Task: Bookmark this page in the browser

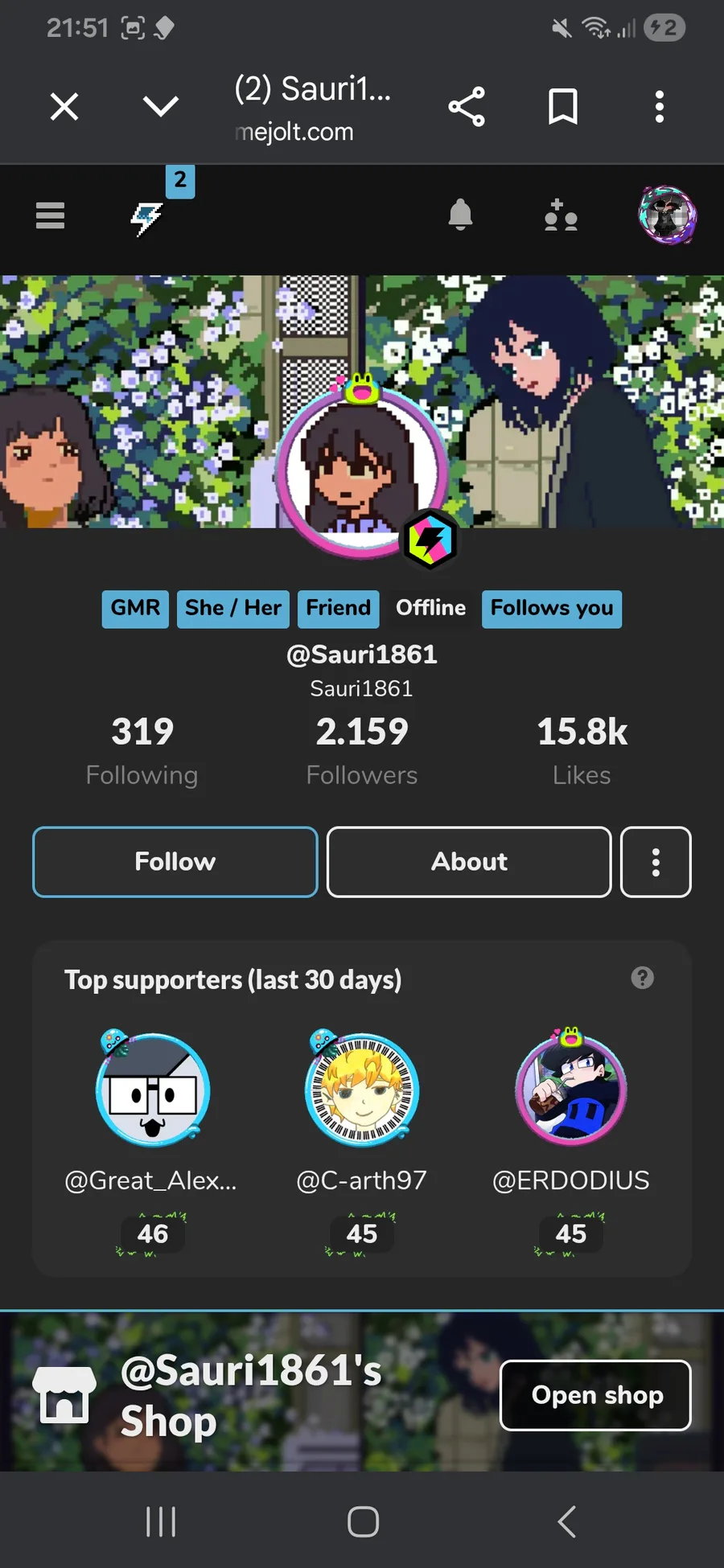Action: point(562,106)
